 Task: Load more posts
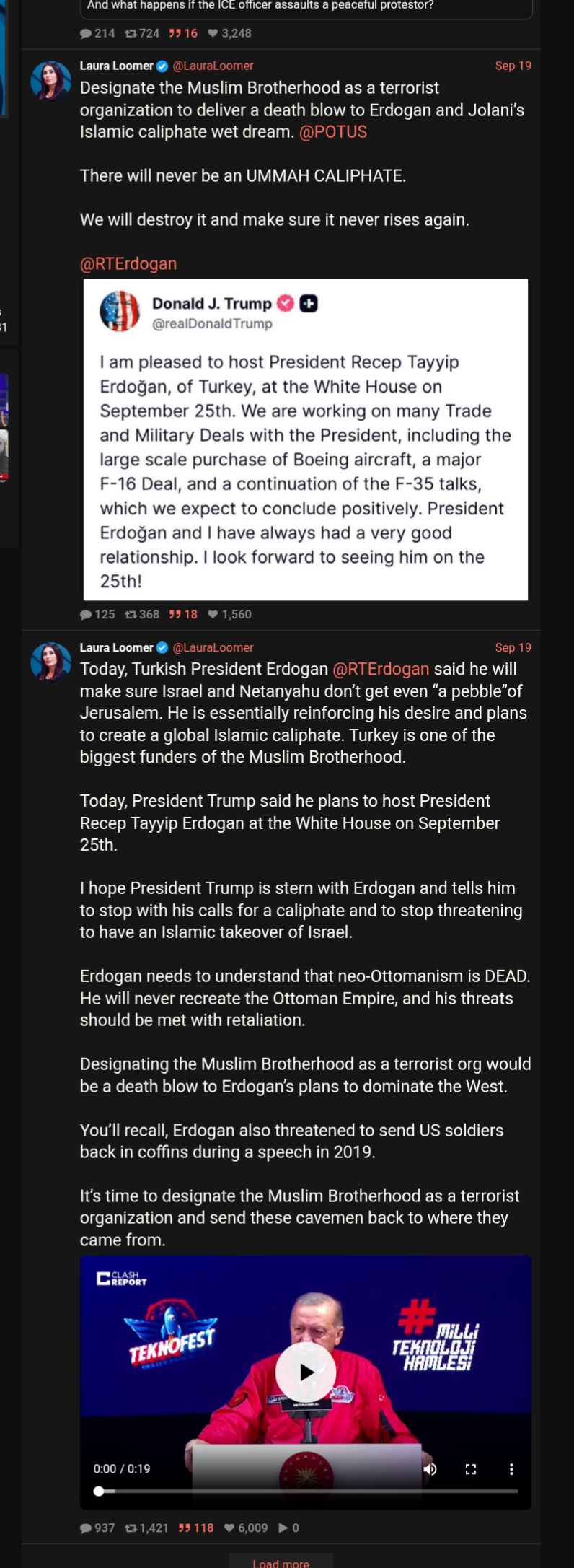[x=281, y=1562]
